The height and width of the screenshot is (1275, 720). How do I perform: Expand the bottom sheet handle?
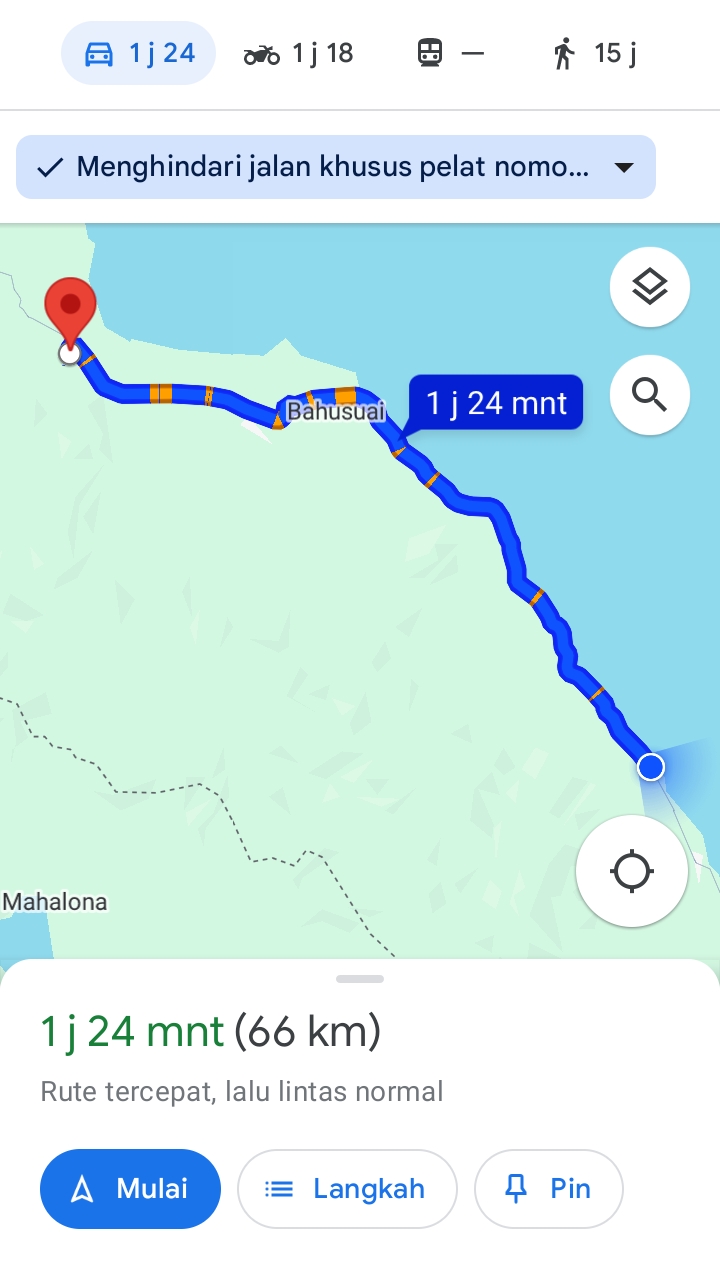tap(360, 979)
